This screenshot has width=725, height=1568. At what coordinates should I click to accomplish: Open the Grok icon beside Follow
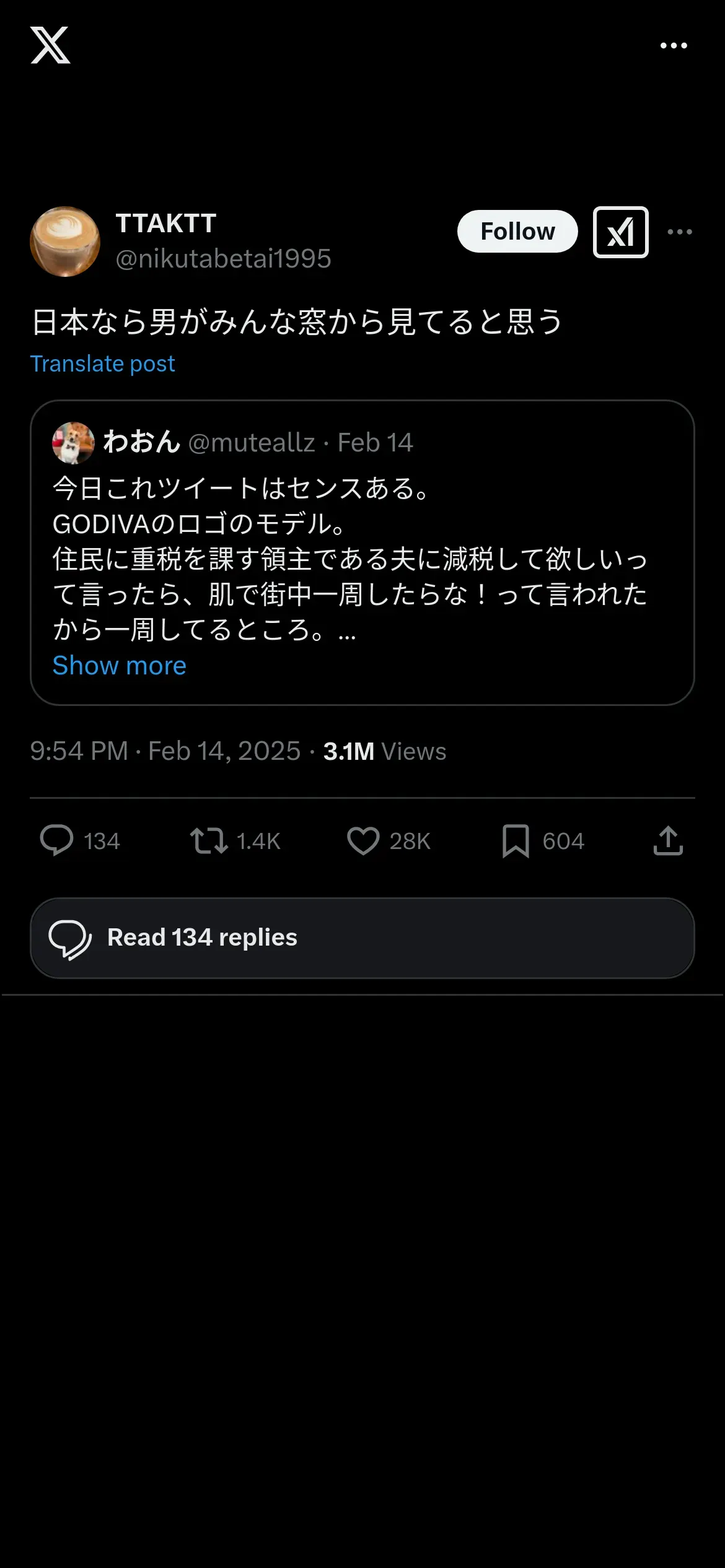(620, 232)
